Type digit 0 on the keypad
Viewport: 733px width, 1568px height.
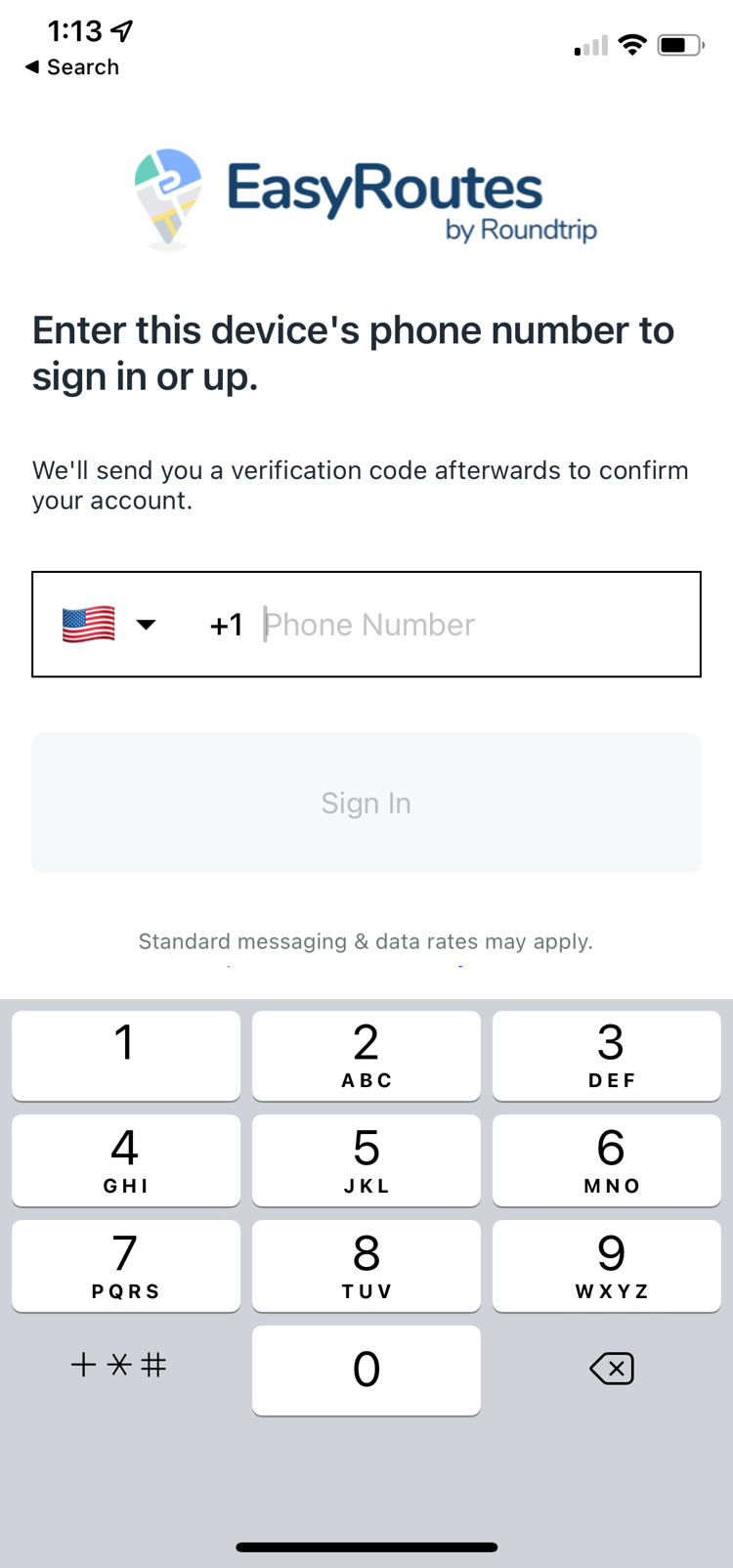tap(366, 1370)
